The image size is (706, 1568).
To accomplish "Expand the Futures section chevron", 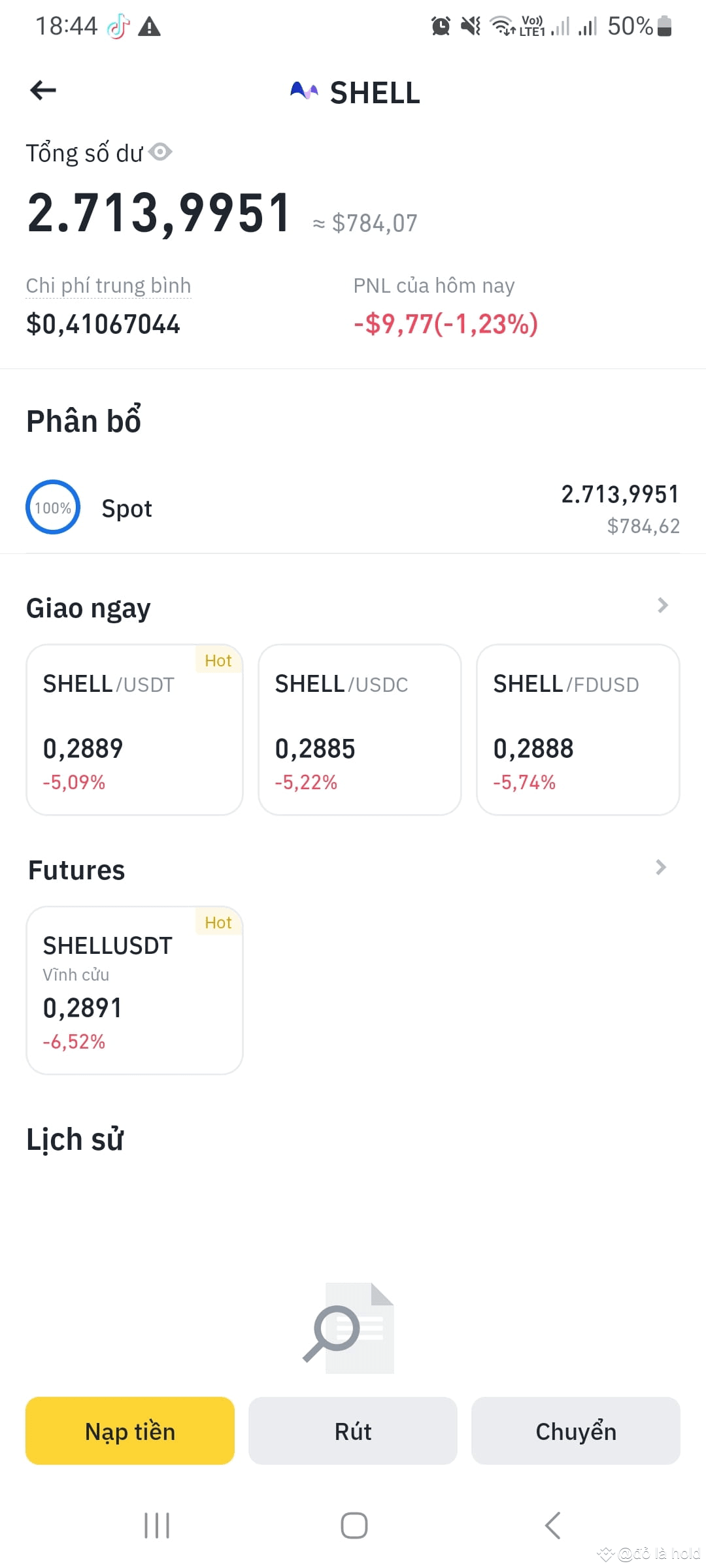I will coord(662,868).
